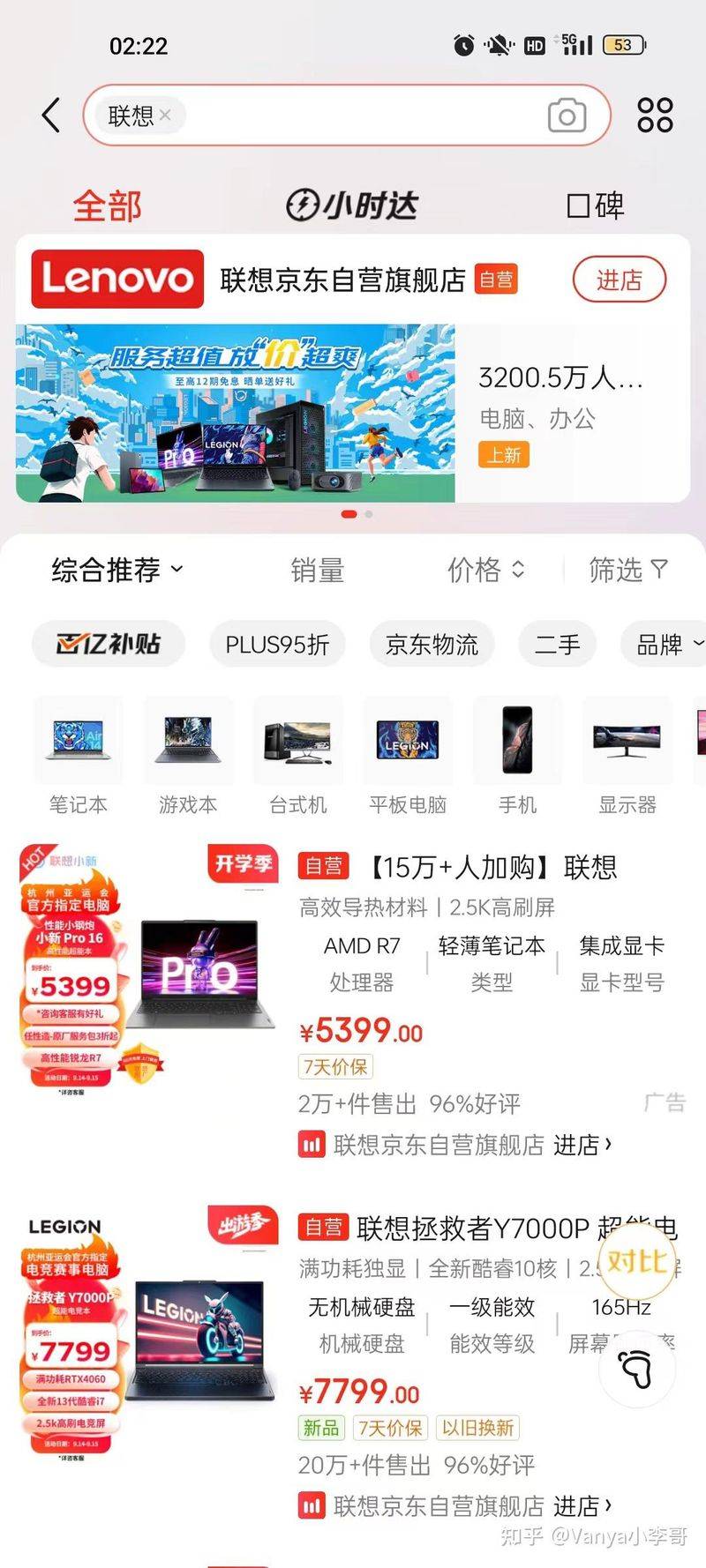This screenshot has width=706, height=1568.
Task: Switch to the 口碑 tab
Action: (x=597, y=205)
